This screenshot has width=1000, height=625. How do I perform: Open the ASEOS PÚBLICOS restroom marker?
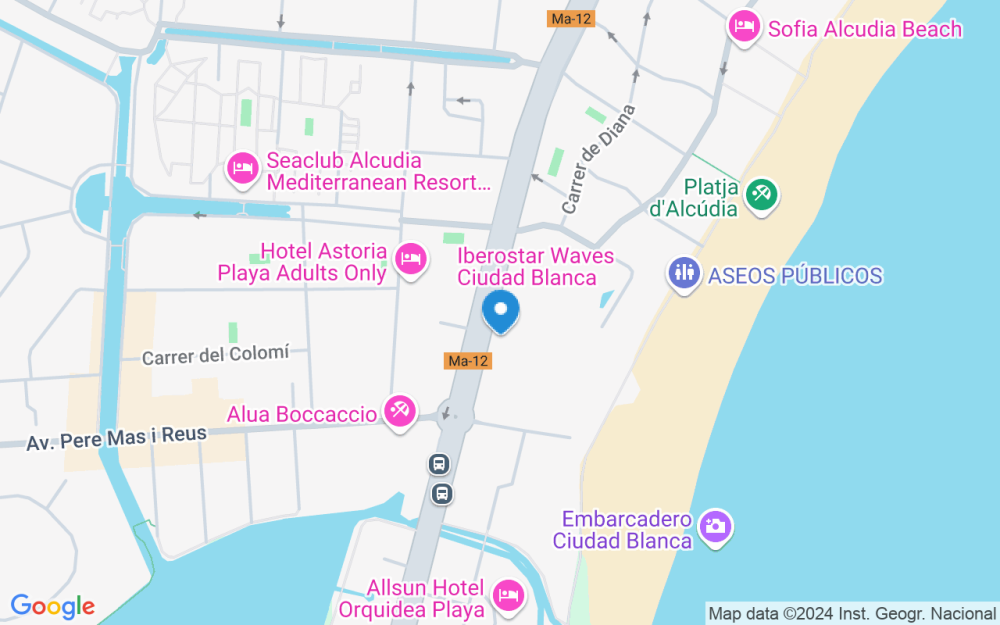tap(684, 274)
